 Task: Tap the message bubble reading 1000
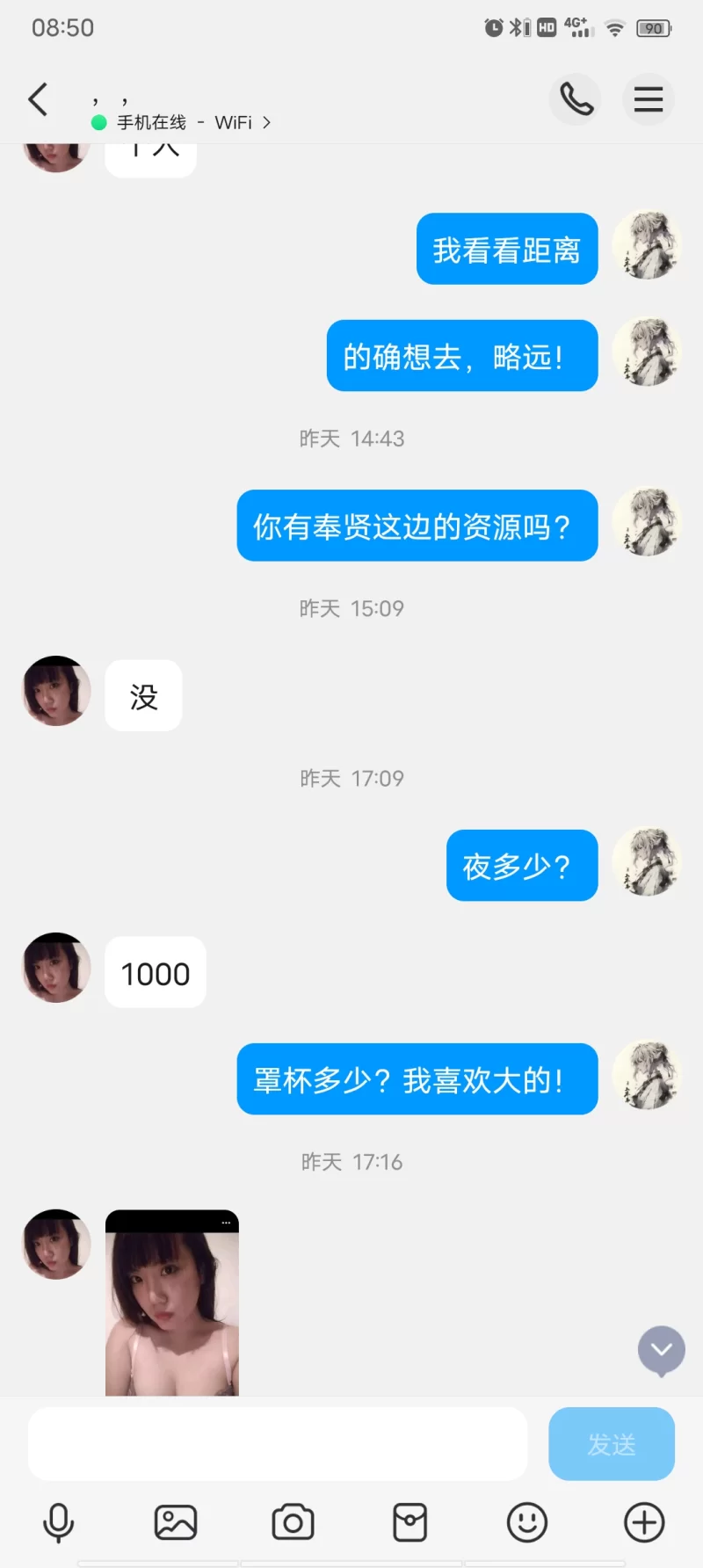click(155, 973)
